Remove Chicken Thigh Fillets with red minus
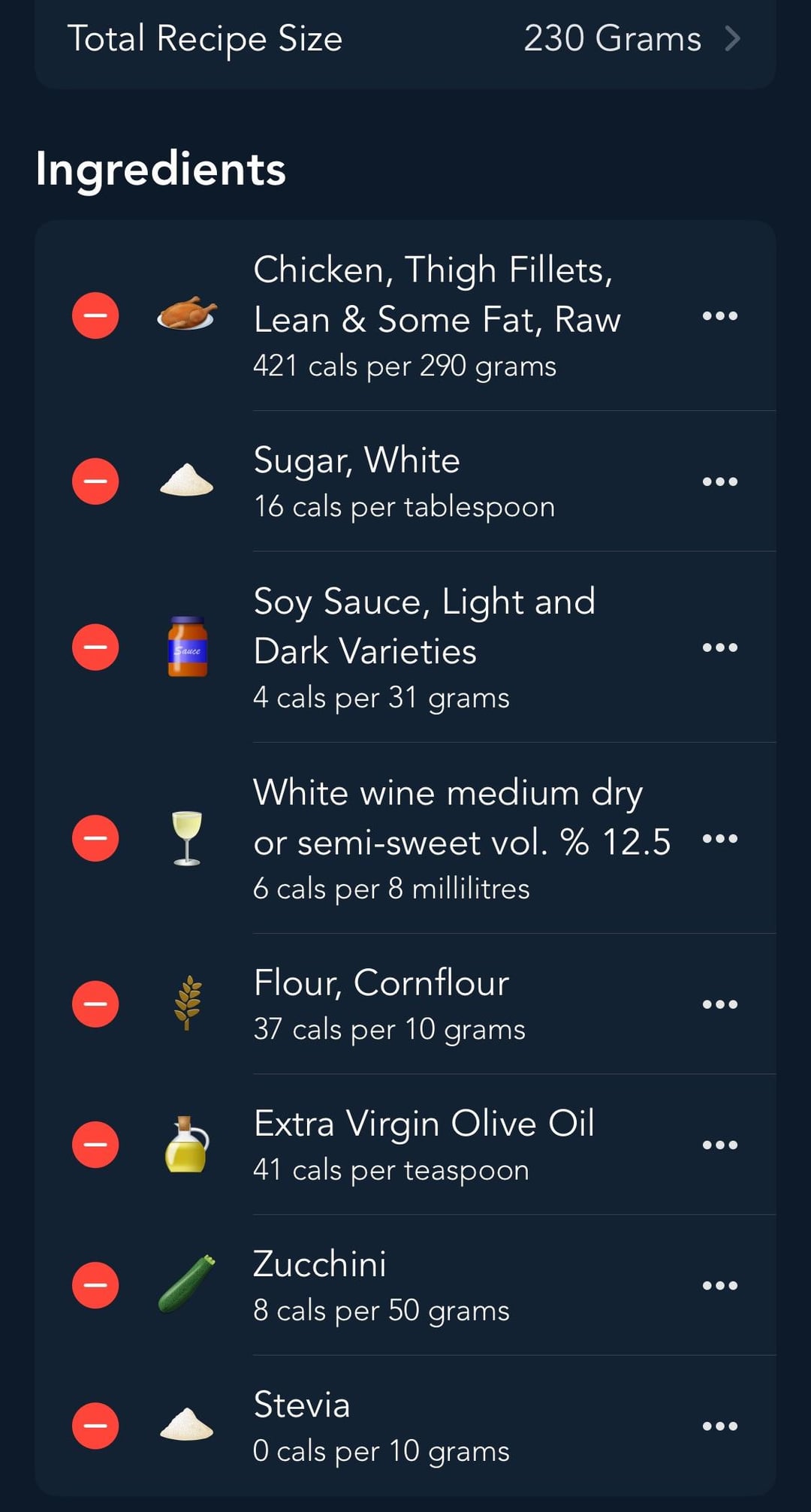The image size is (811, 1512). point(95,315)
